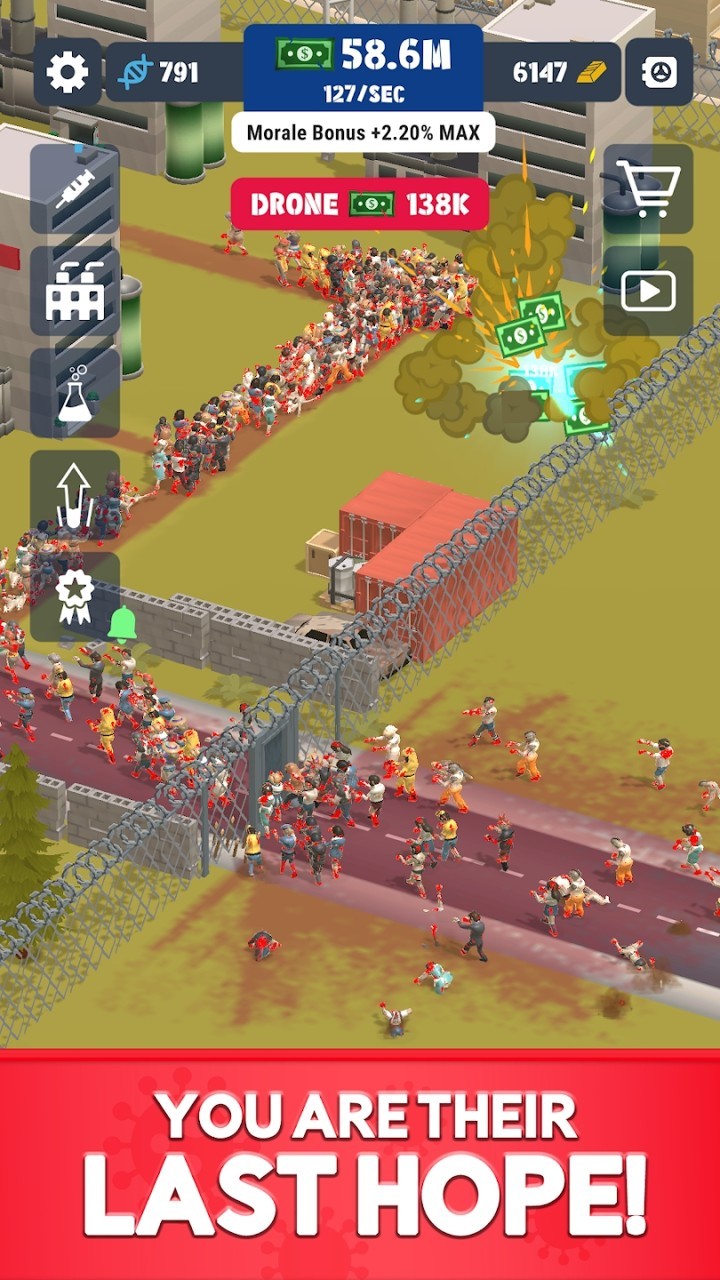Viewport: 720px width, 1280px height.
Task: Open the flask research menu
Action: (x=75, y=393)
